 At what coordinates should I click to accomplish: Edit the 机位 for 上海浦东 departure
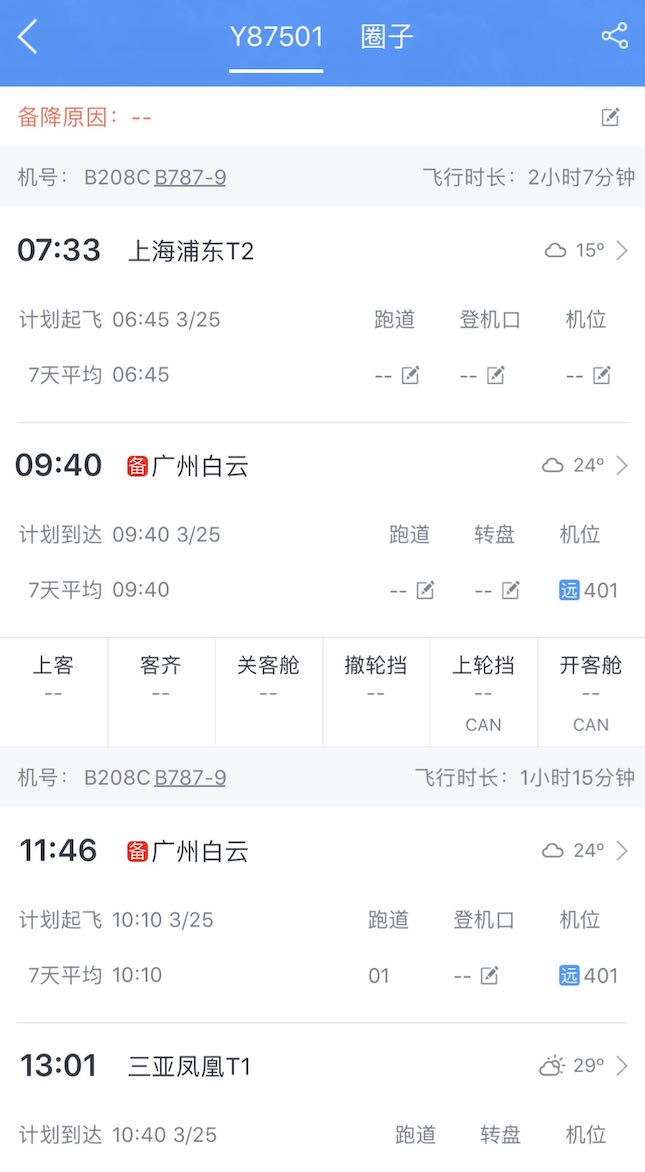click(x=601, y=376)
